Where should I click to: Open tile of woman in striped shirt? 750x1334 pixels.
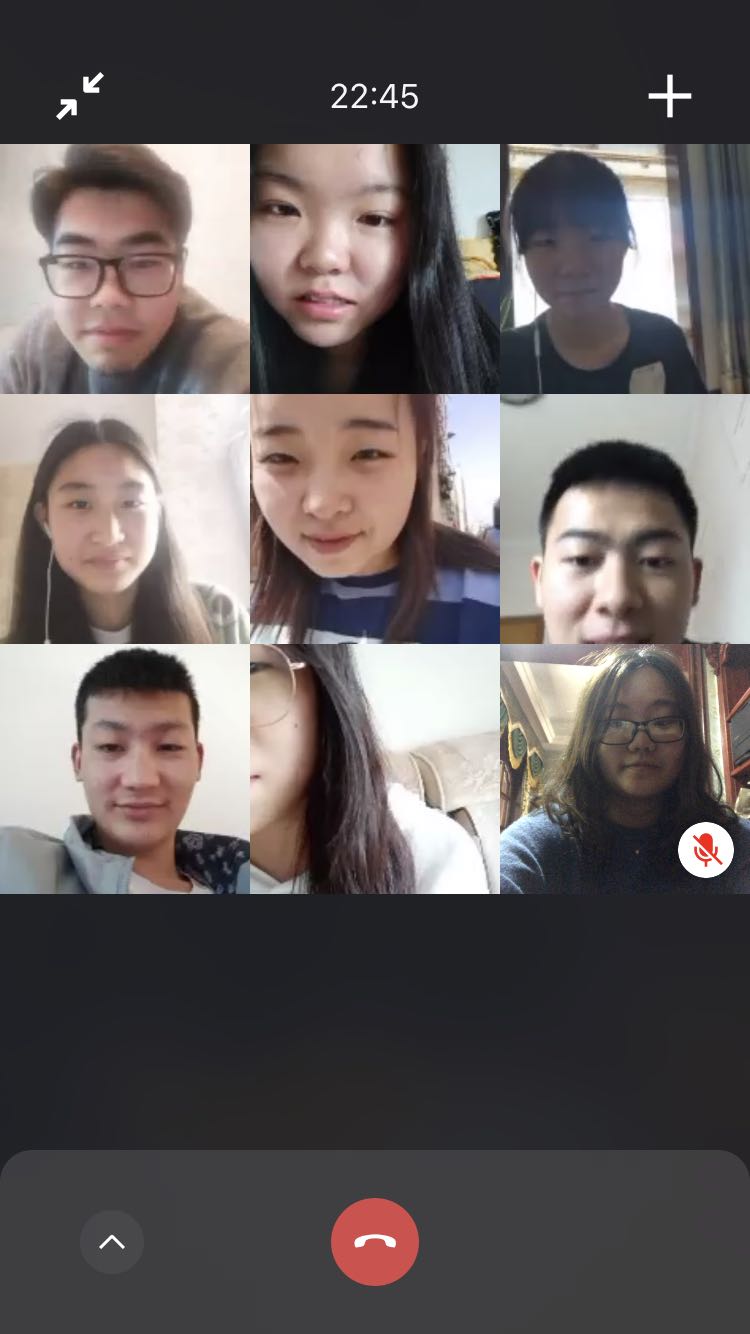(375, 518)
